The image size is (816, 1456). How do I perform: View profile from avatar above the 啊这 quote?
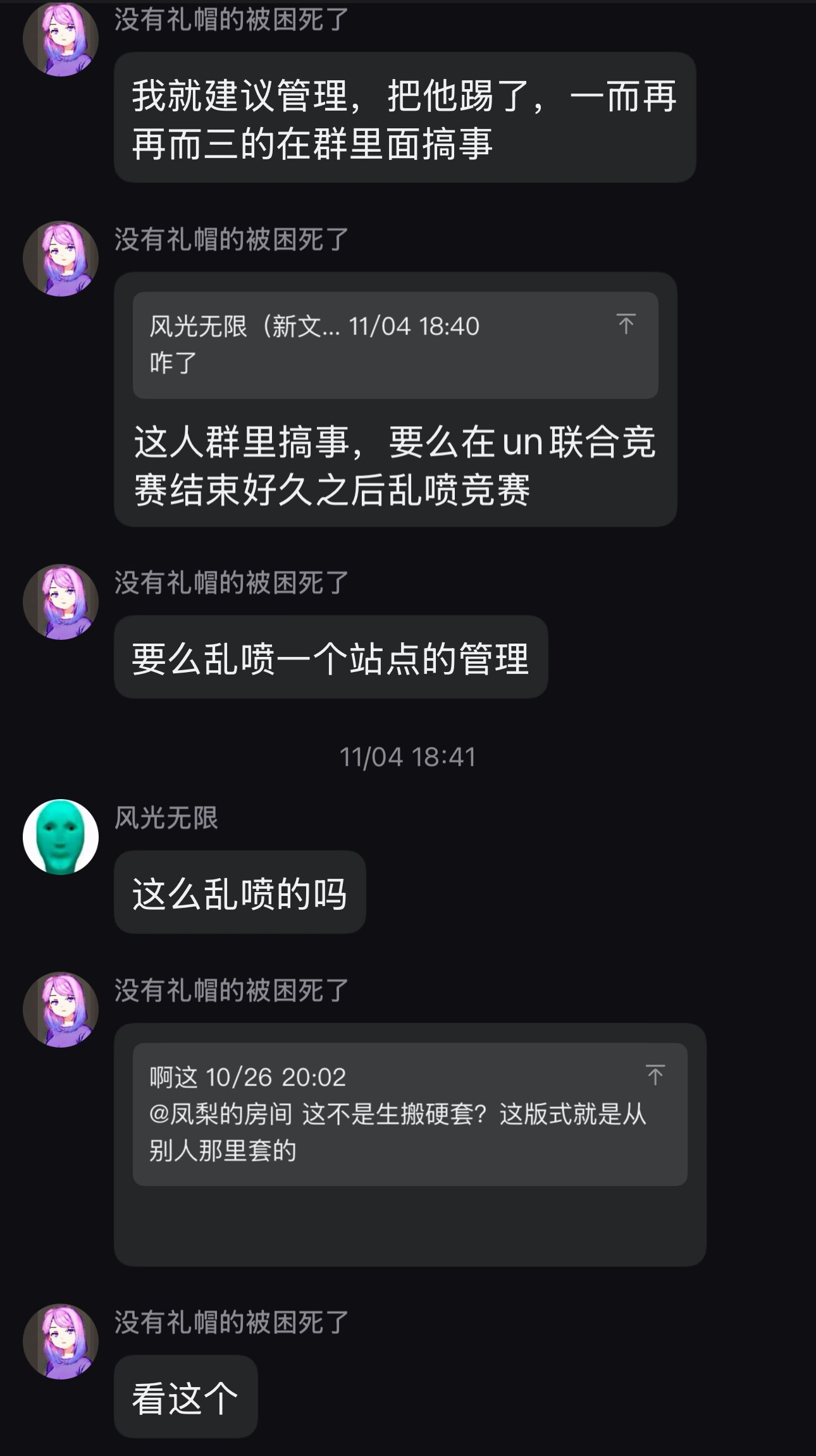tap(61, 1009)
